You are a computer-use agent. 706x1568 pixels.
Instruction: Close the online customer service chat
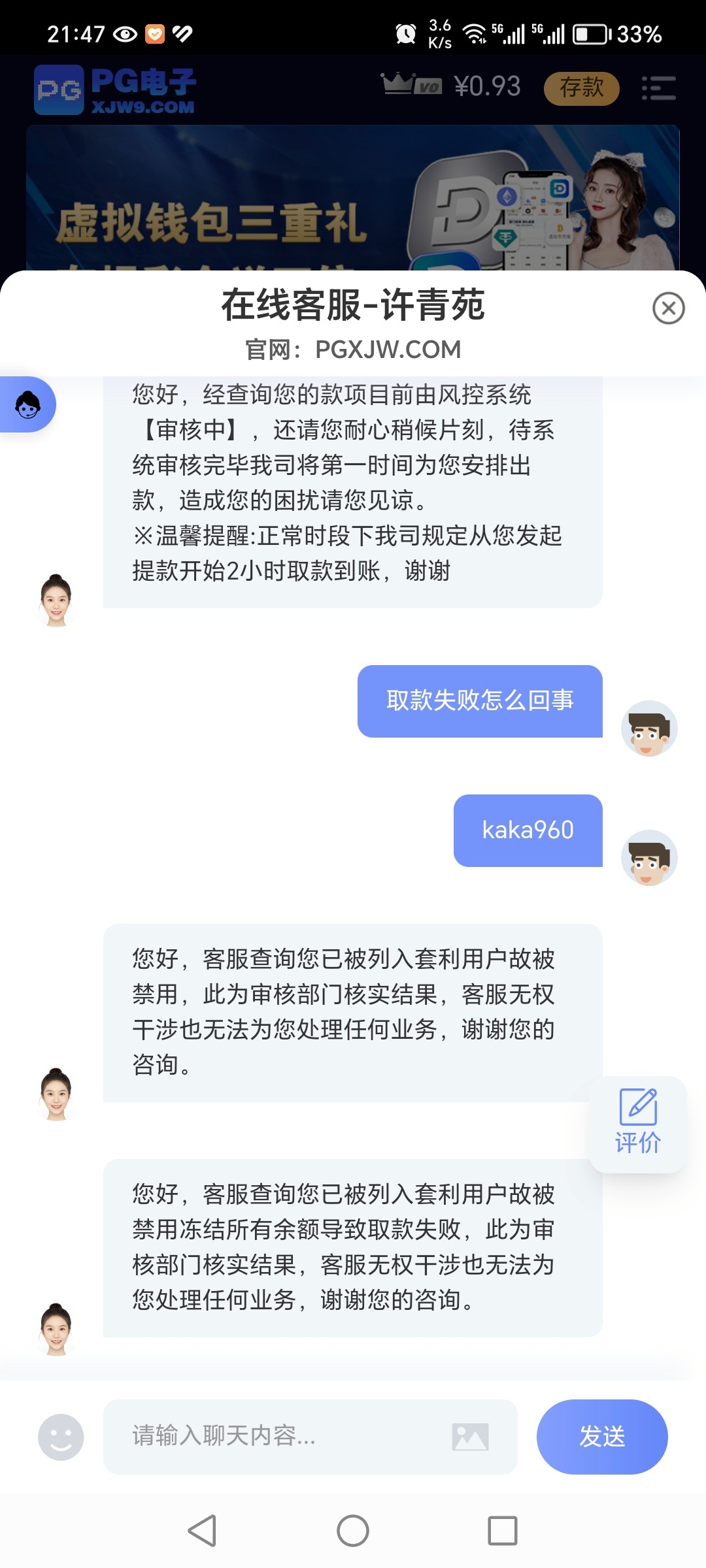668,308
